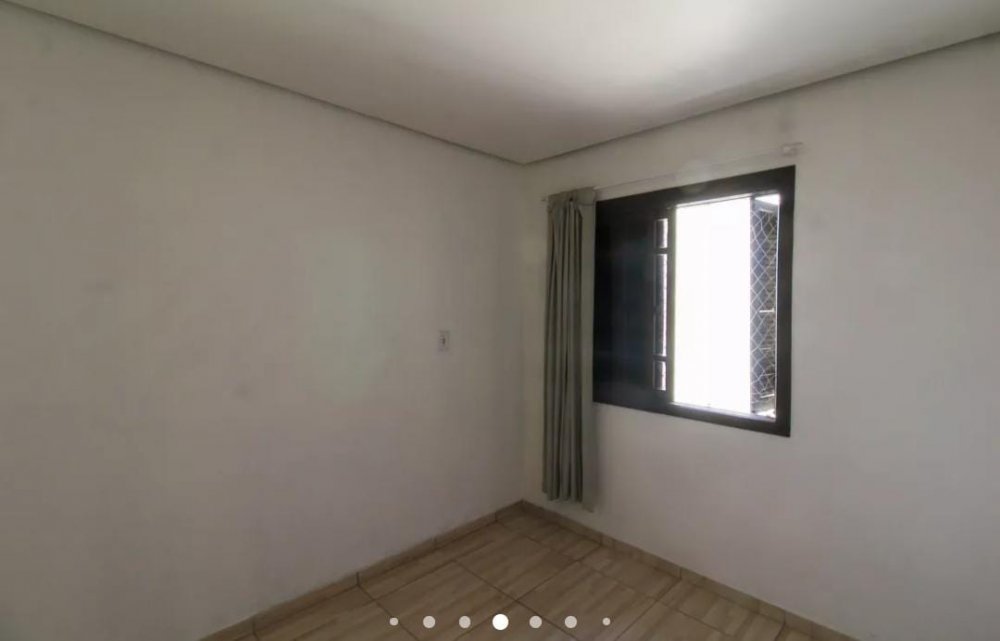Select the dot just before the highlighted indicator
The image size is (1000, 641).
click(x=464, y=622)
